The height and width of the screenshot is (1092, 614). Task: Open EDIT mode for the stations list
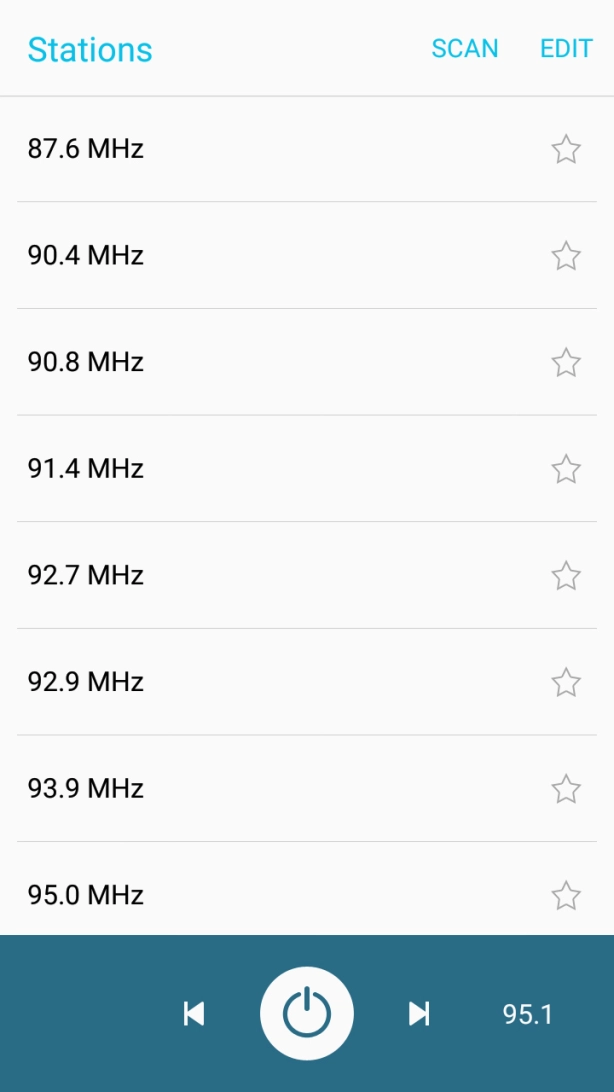tap(566, 48)
